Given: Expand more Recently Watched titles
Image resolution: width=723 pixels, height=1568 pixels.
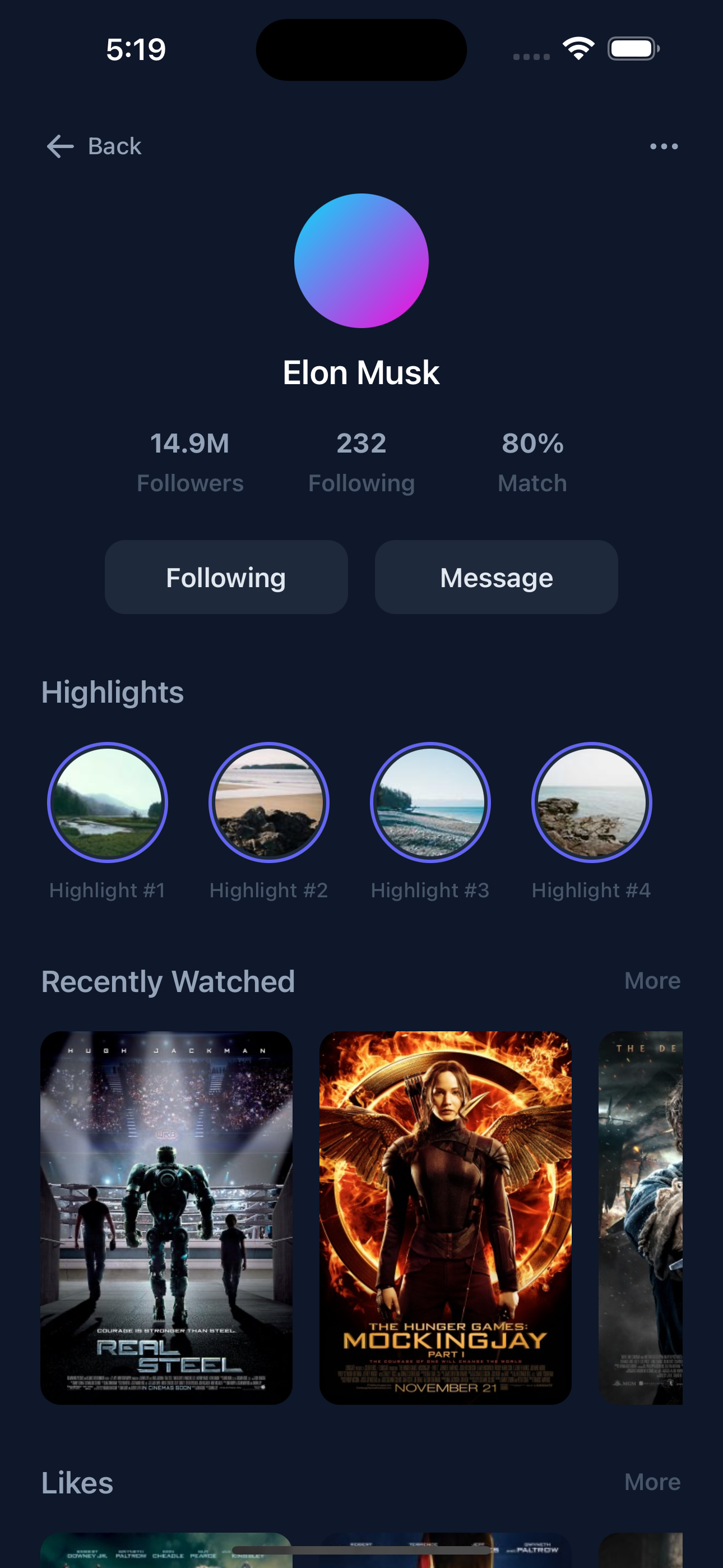Looking at the screenshot, I should pyautogui.click(x=652, y=979).
